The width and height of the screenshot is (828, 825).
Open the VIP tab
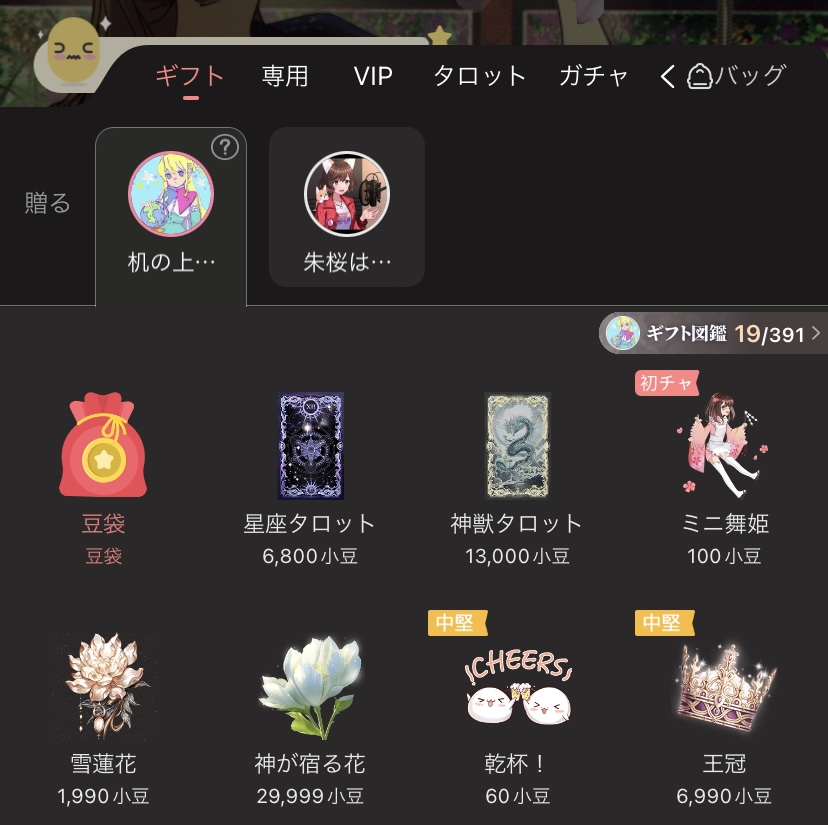pos(373,76)
